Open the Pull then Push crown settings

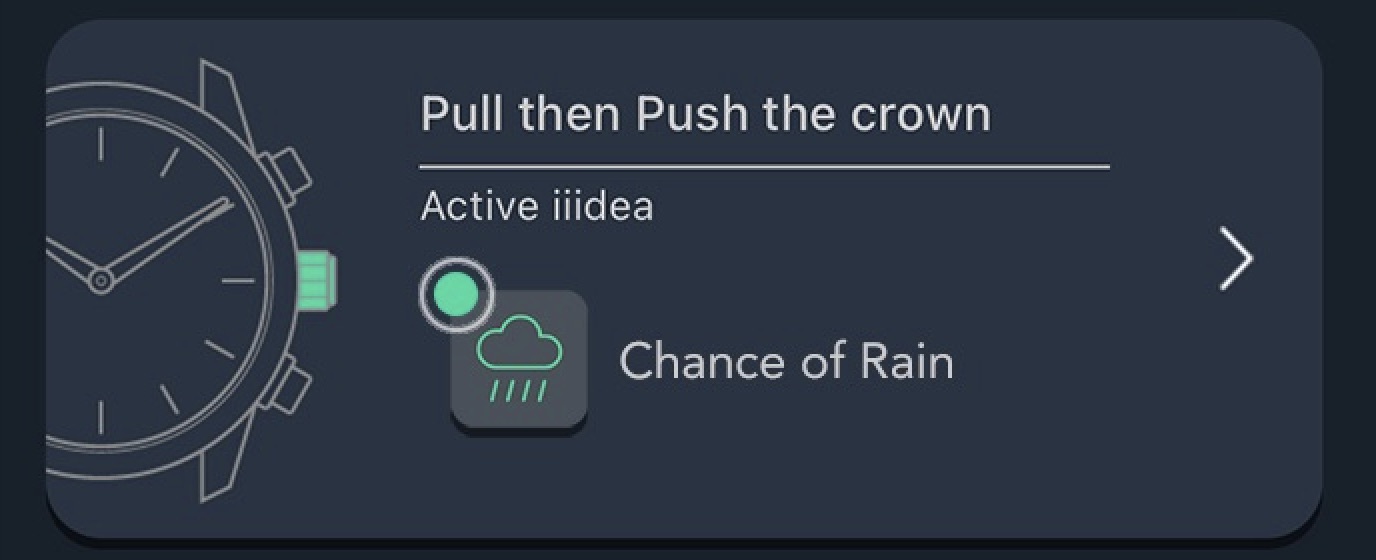[x=1236, y=259]
